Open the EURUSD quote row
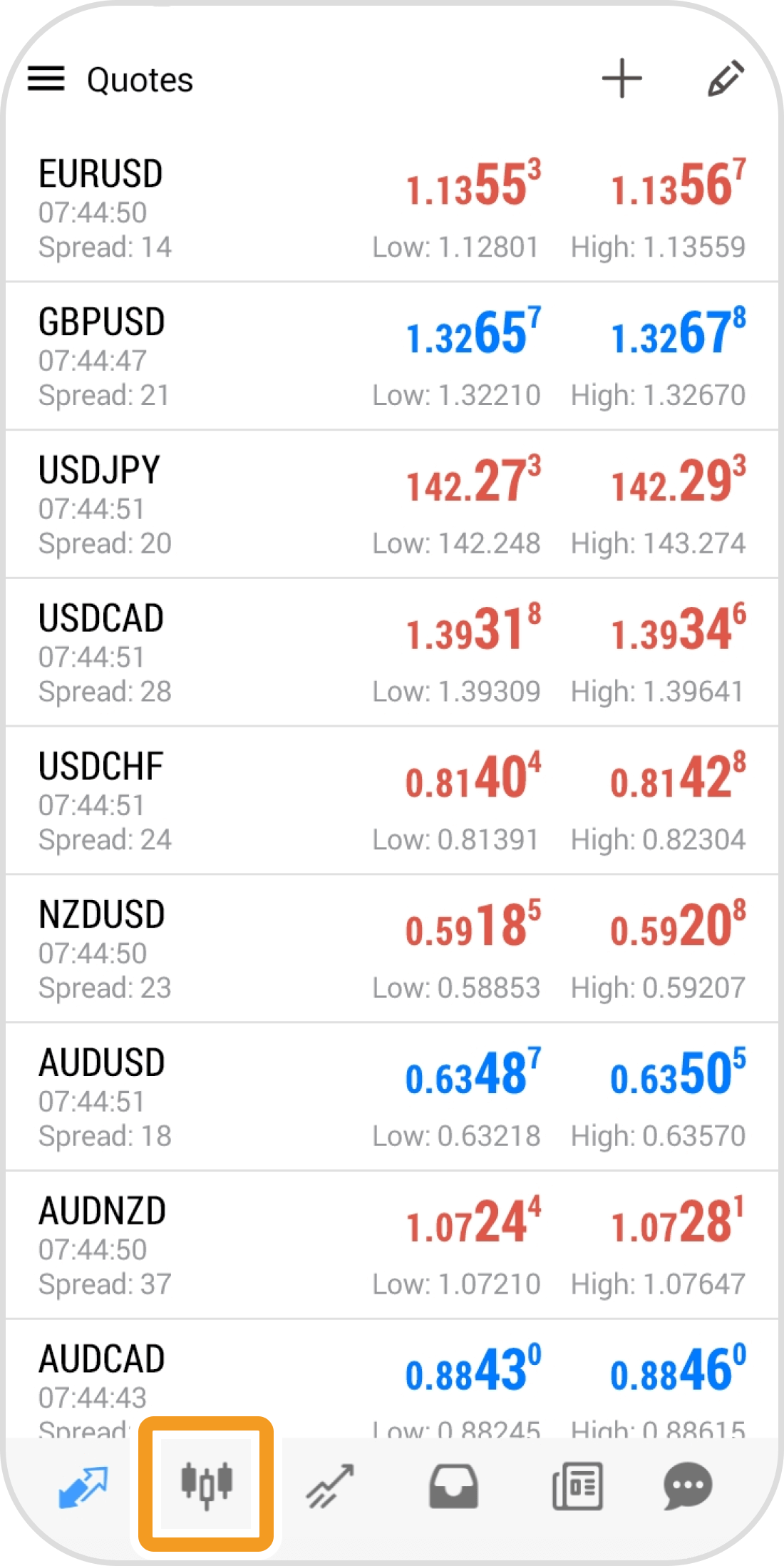The width and height of the screenshot is (784, 1566). click(x=392, y=210)
